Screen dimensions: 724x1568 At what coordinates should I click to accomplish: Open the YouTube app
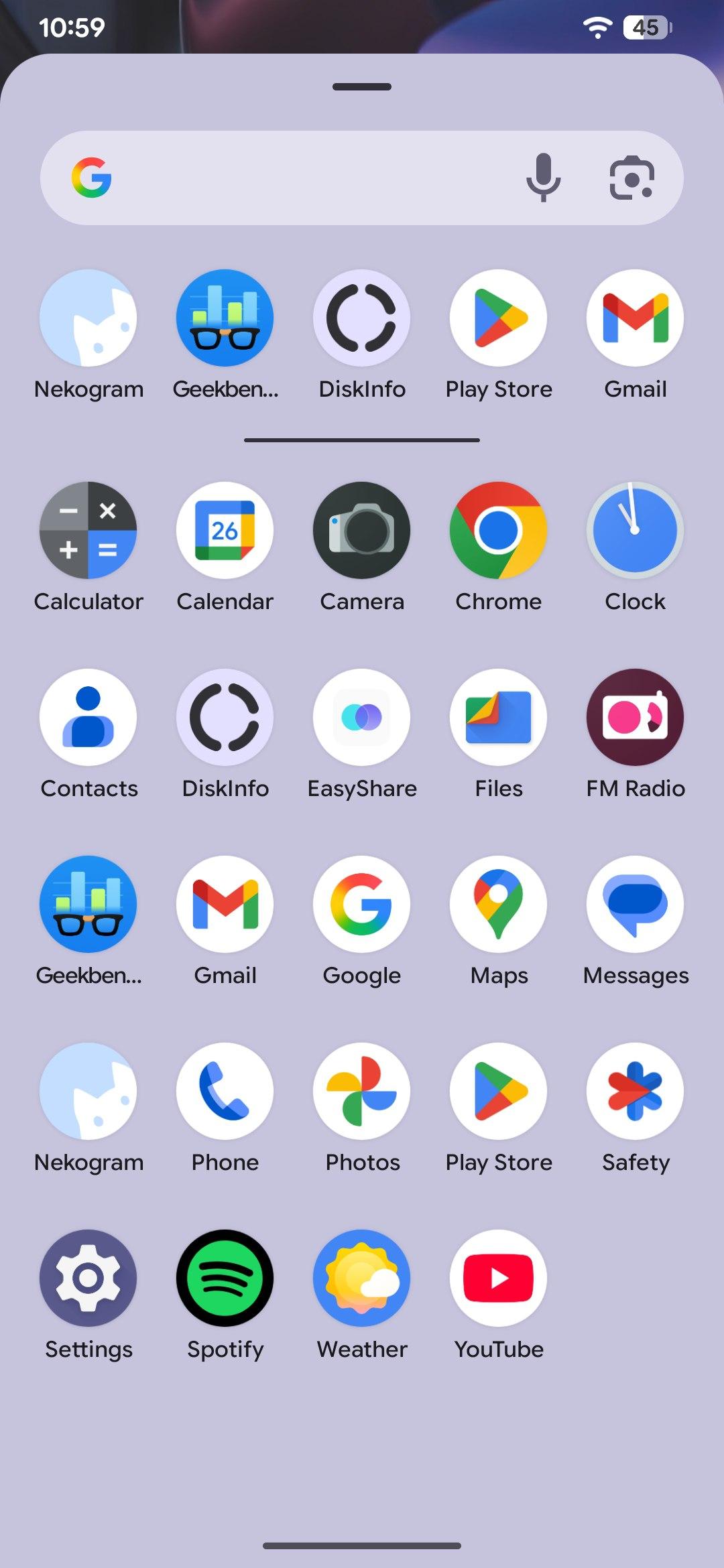click(x=499, y=1278)
